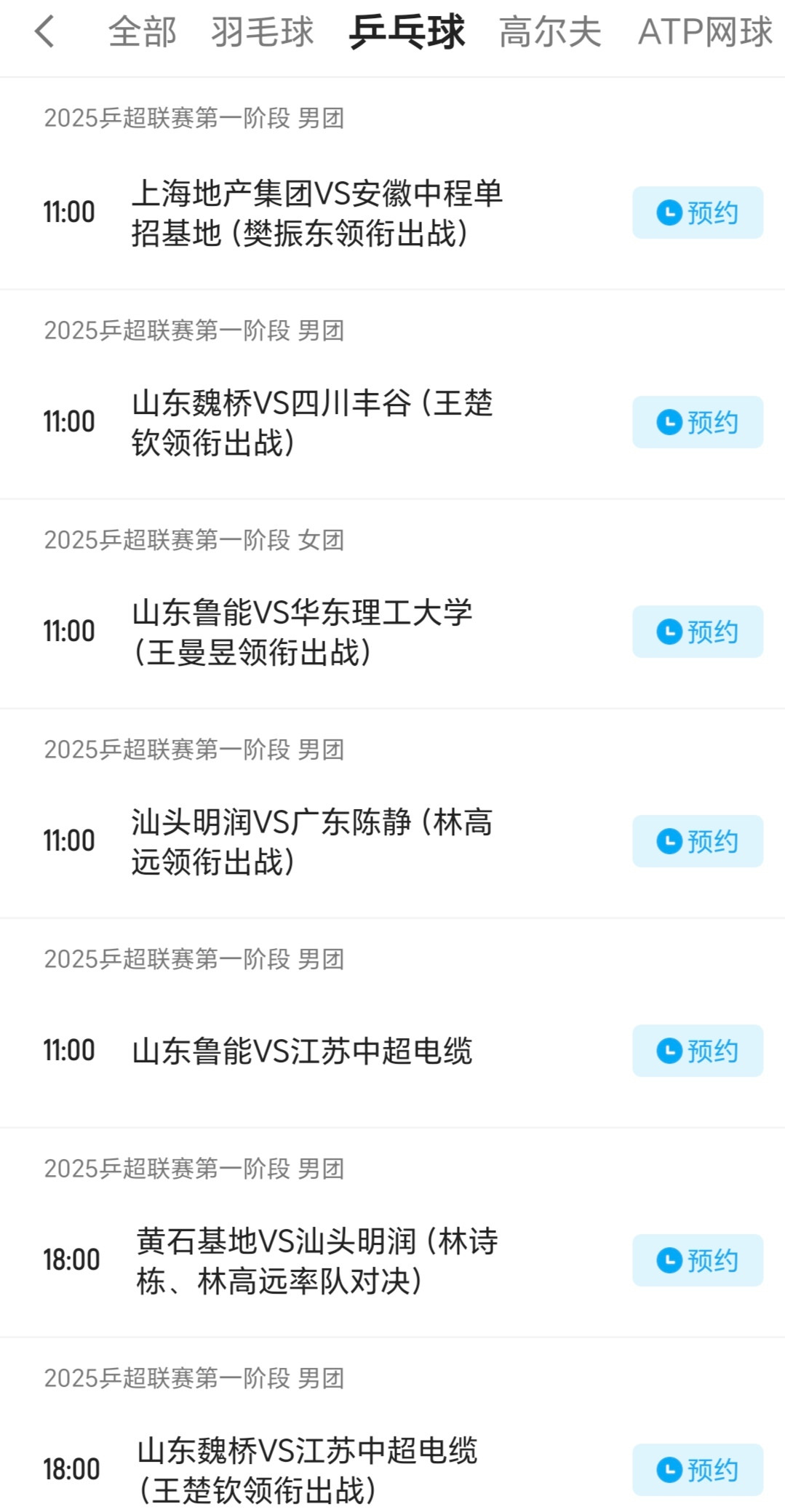Reserve the 山东魏桥VS四川丰谷 match

pyautogui.click(x=697, y=422)
